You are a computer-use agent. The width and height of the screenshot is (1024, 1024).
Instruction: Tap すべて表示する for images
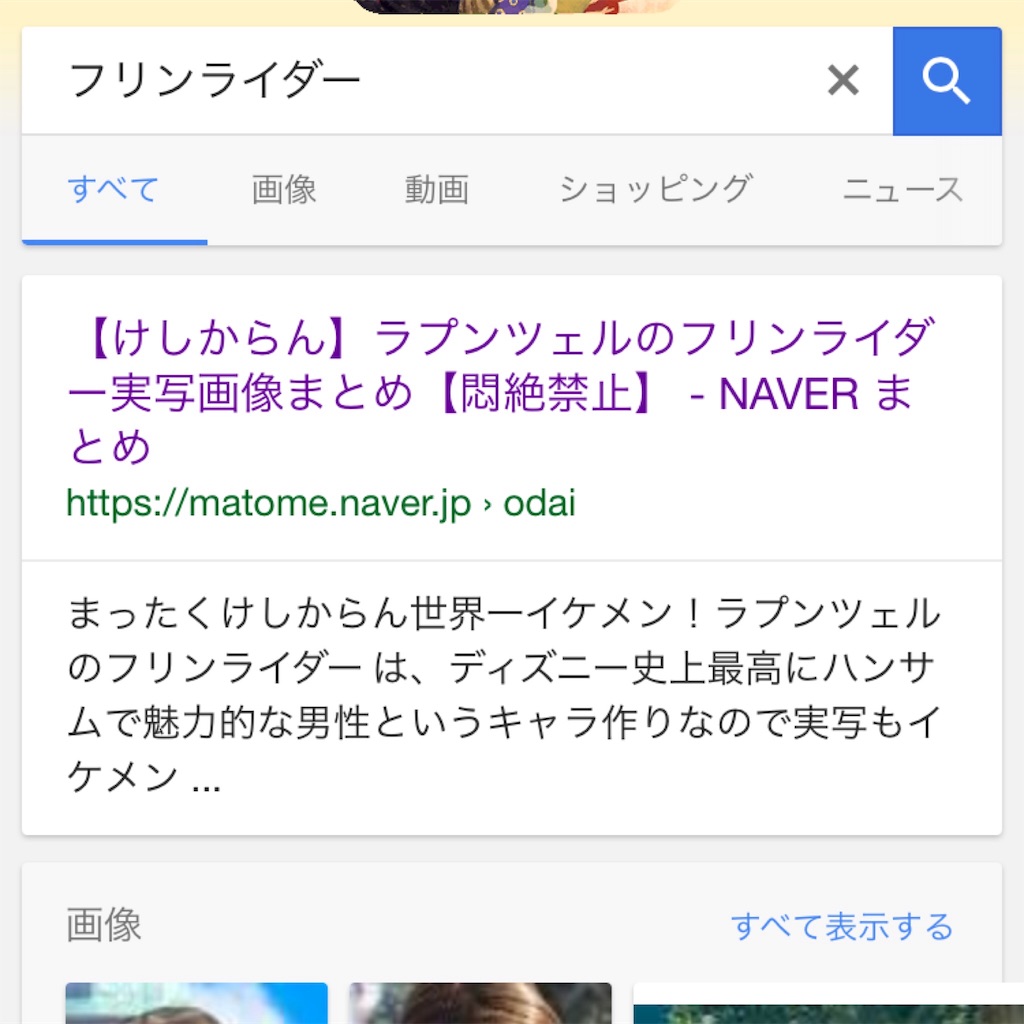click(x=842, y=926)
